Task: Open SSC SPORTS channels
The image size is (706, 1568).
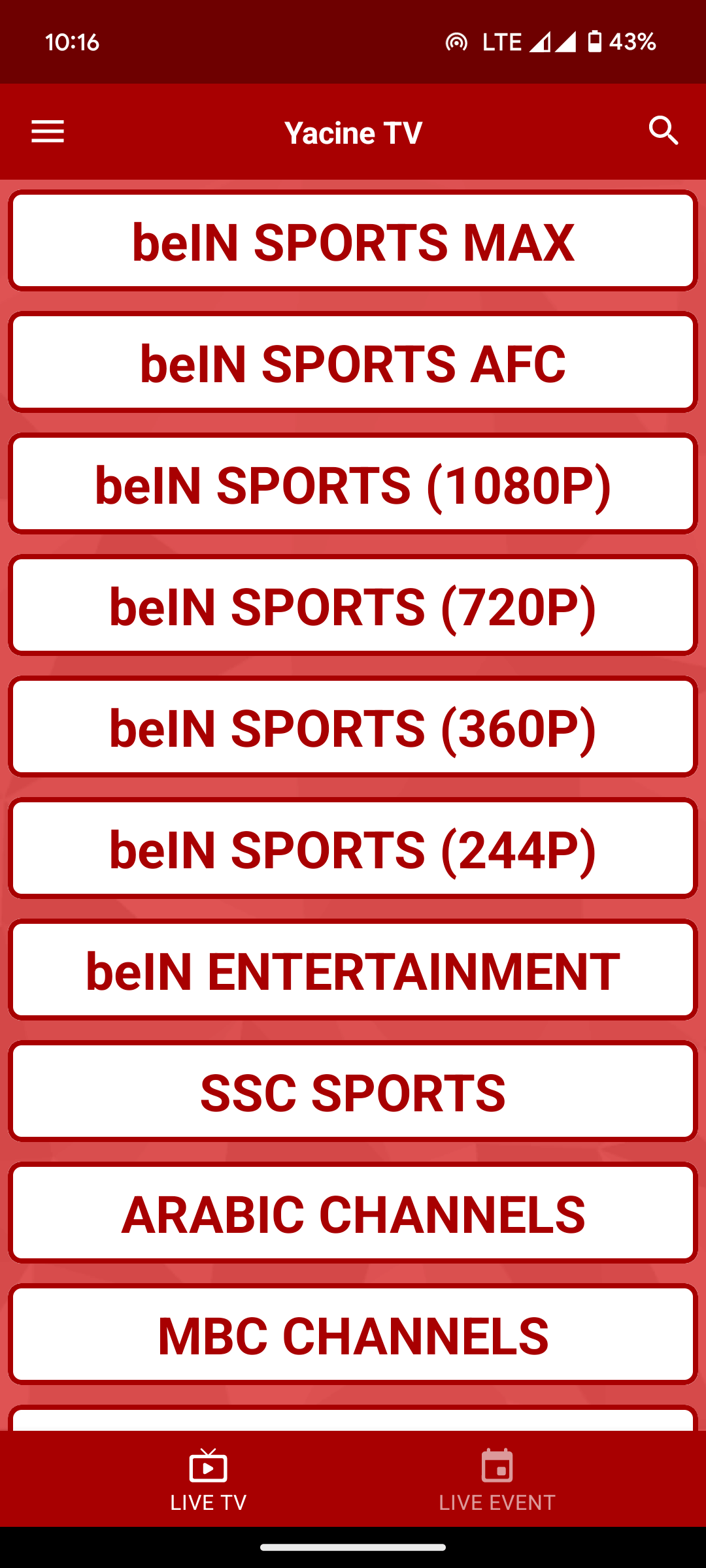Action: click(353, 1092)
